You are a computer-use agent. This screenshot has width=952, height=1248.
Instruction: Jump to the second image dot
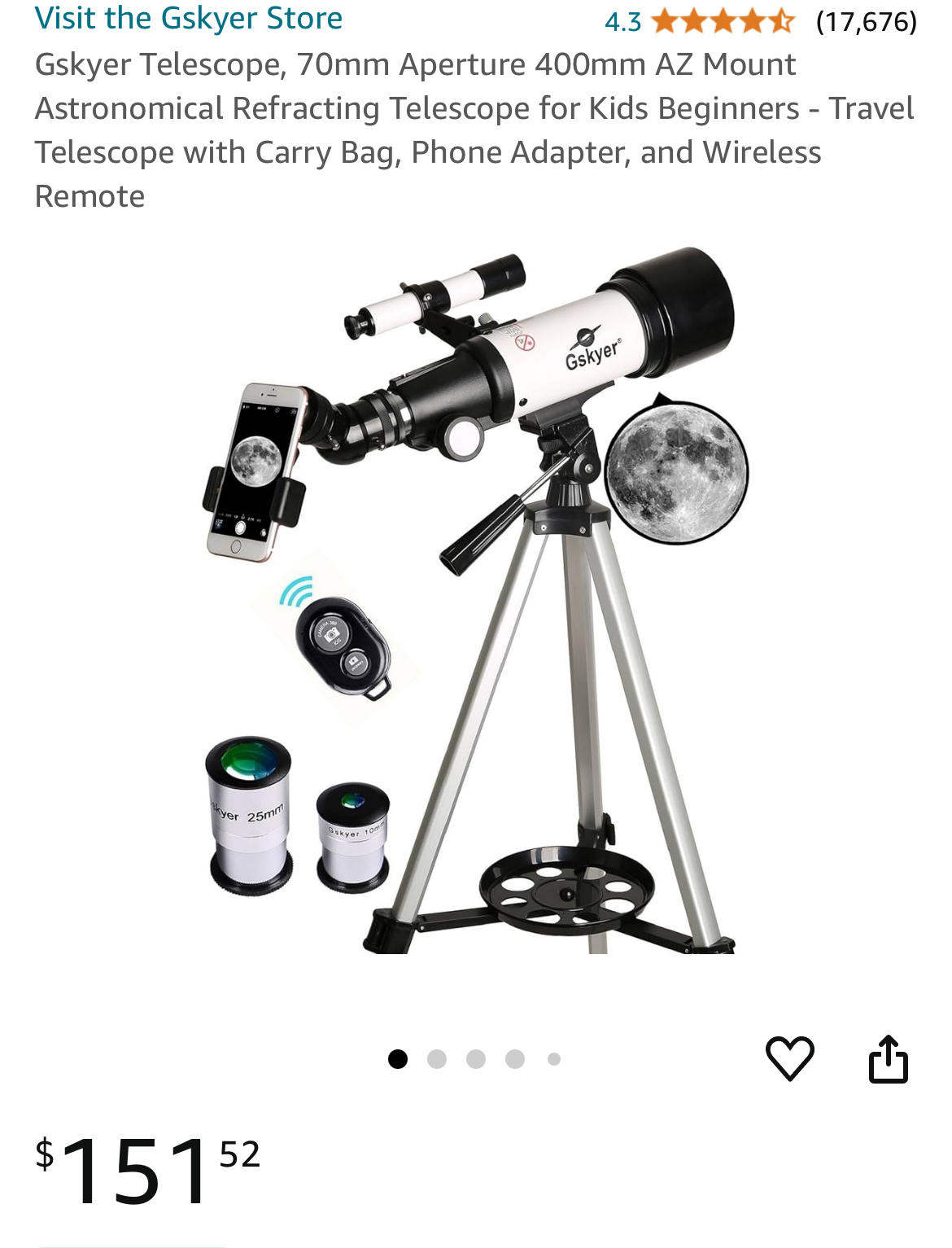click(437, 1059)
